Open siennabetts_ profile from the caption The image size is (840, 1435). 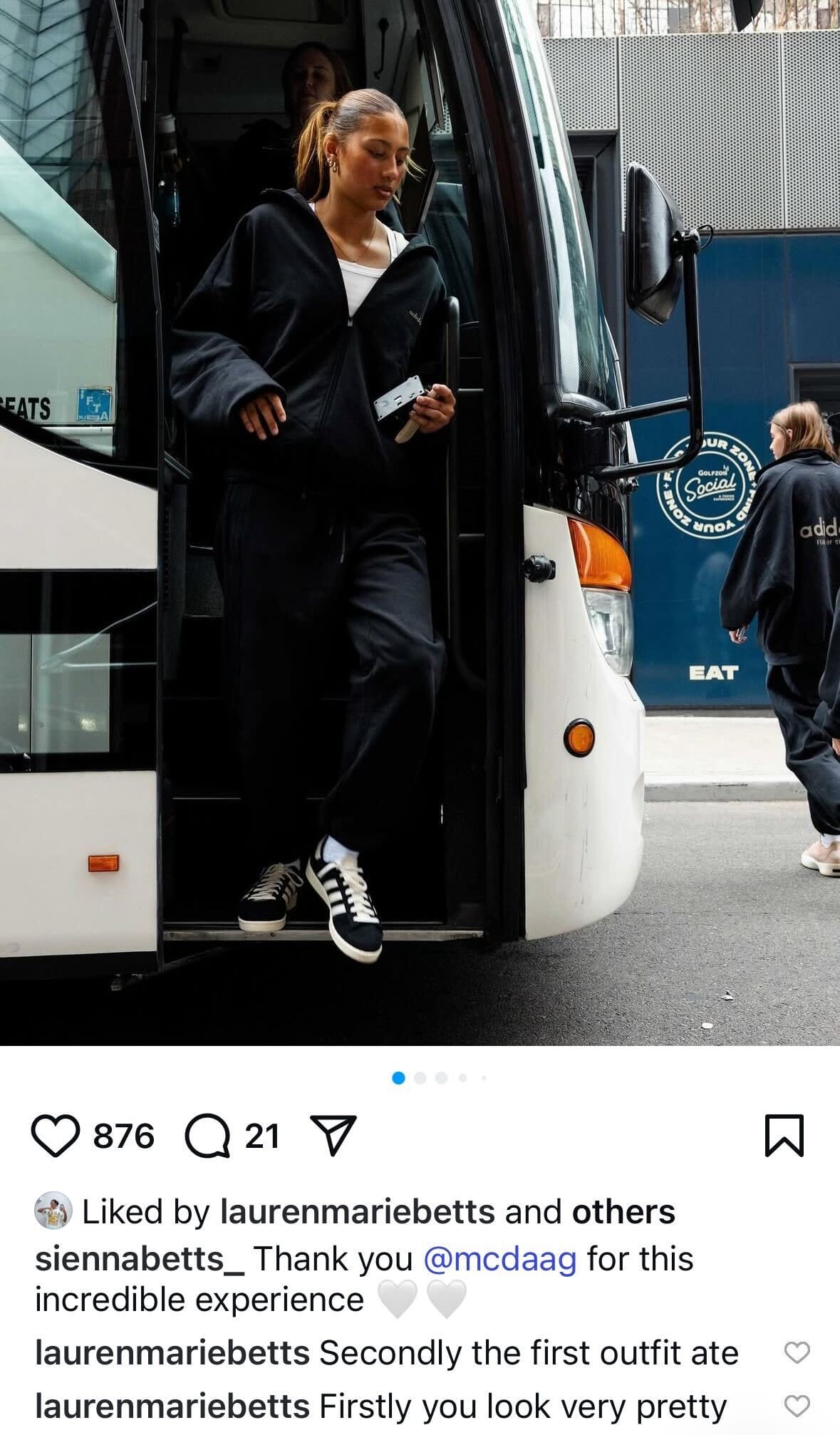[139, 1259]
